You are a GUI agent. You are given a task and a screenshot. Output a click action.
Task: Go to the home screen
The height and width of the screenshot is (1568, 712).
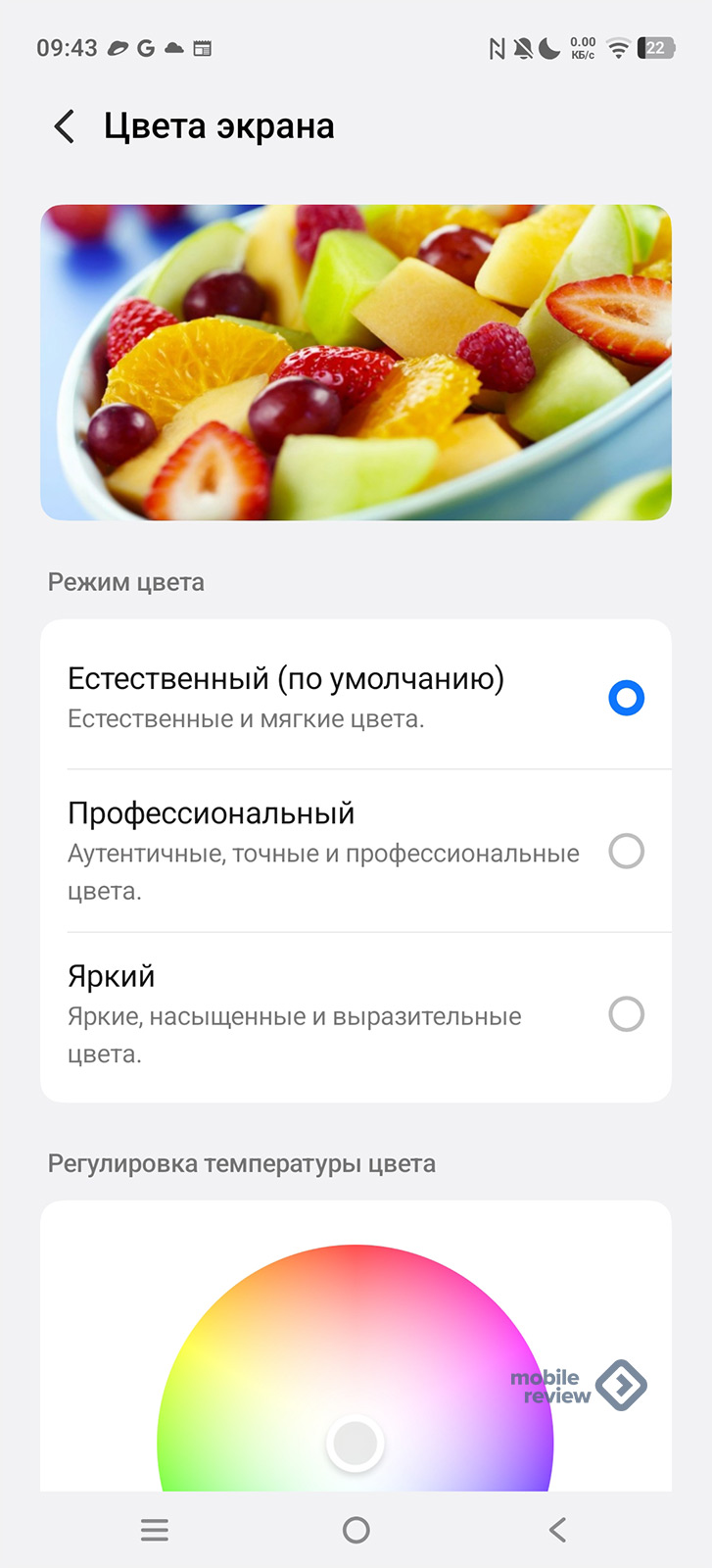pos(356,1530)
